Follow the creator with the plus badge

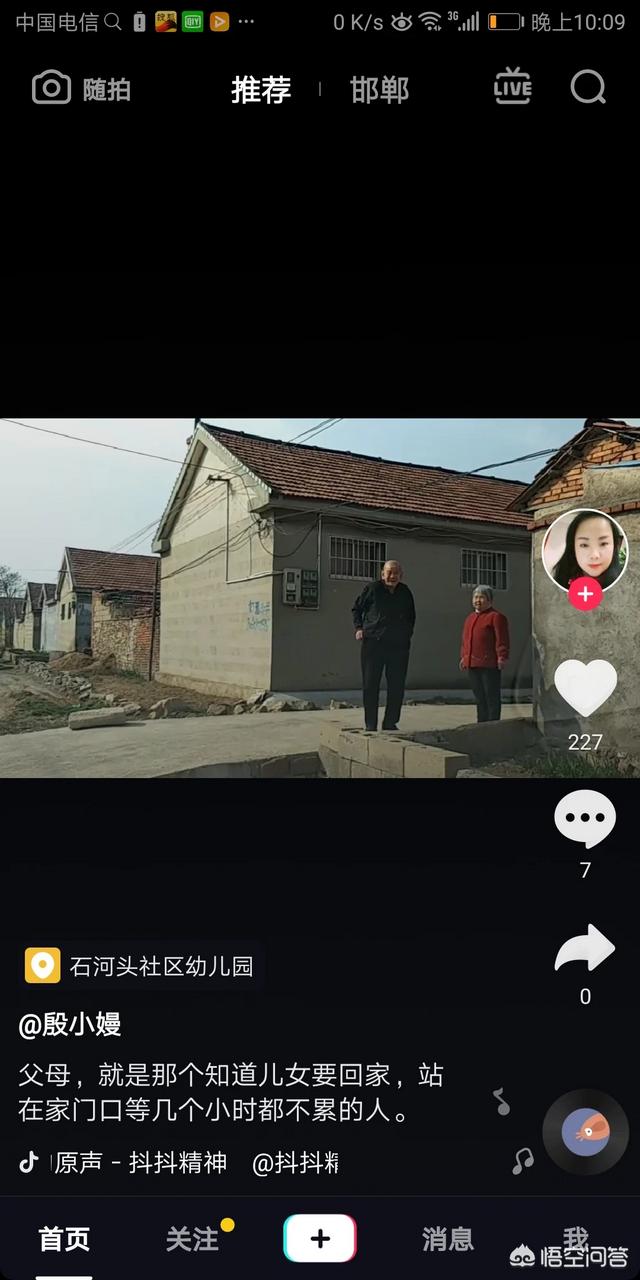(585, 594)
